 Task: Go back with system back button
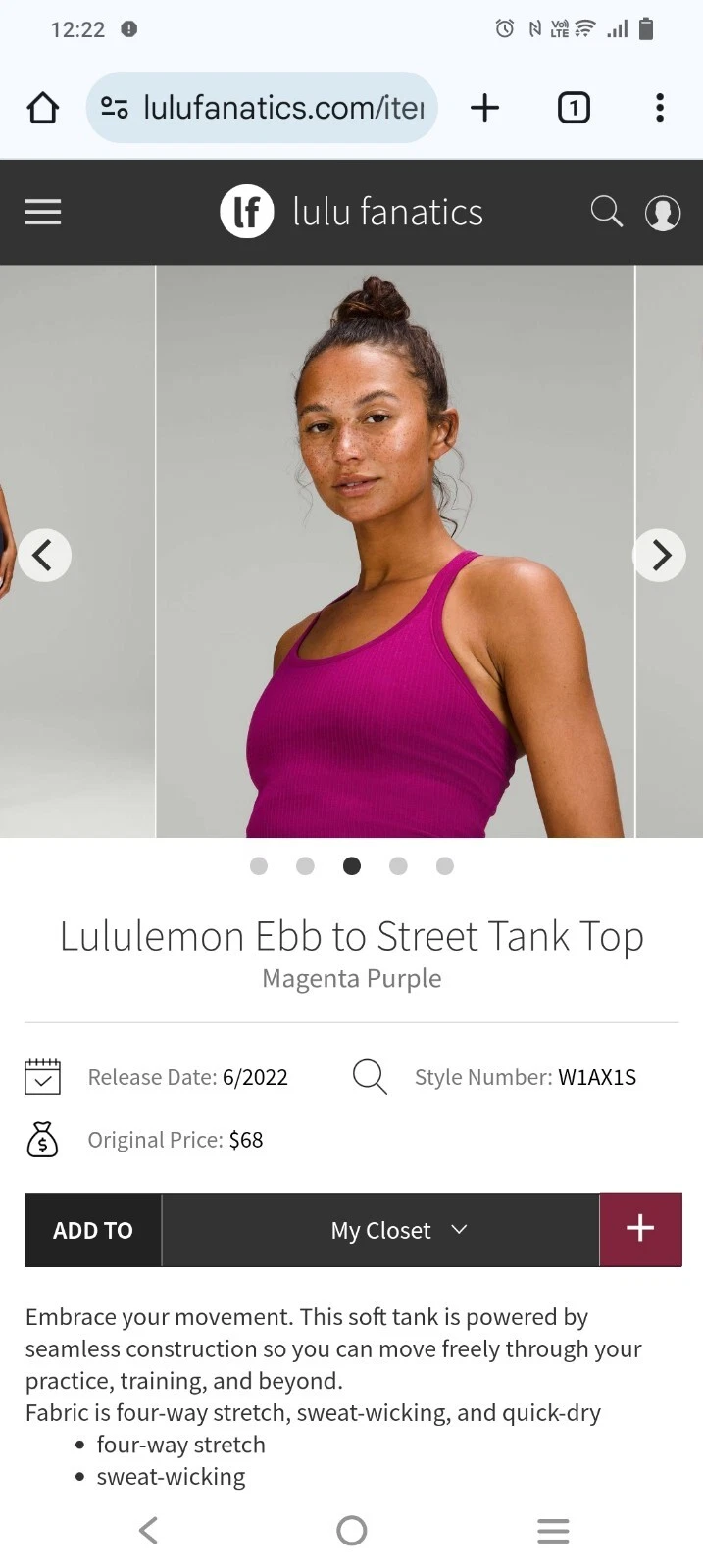tap(149, 1530)
